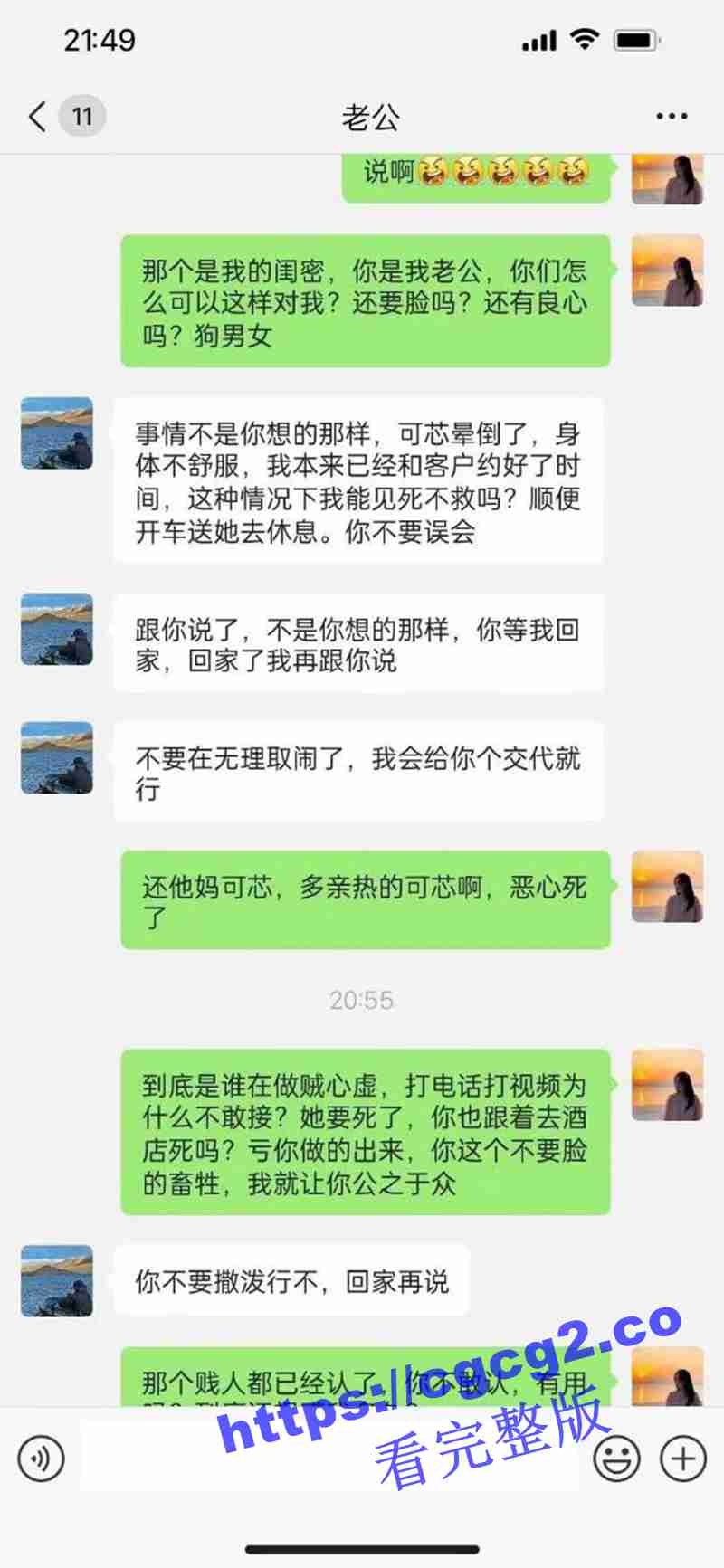Open the chat options via three-dot menu
This screenshot has width=724, height=1568.
(x=671, y=116)
